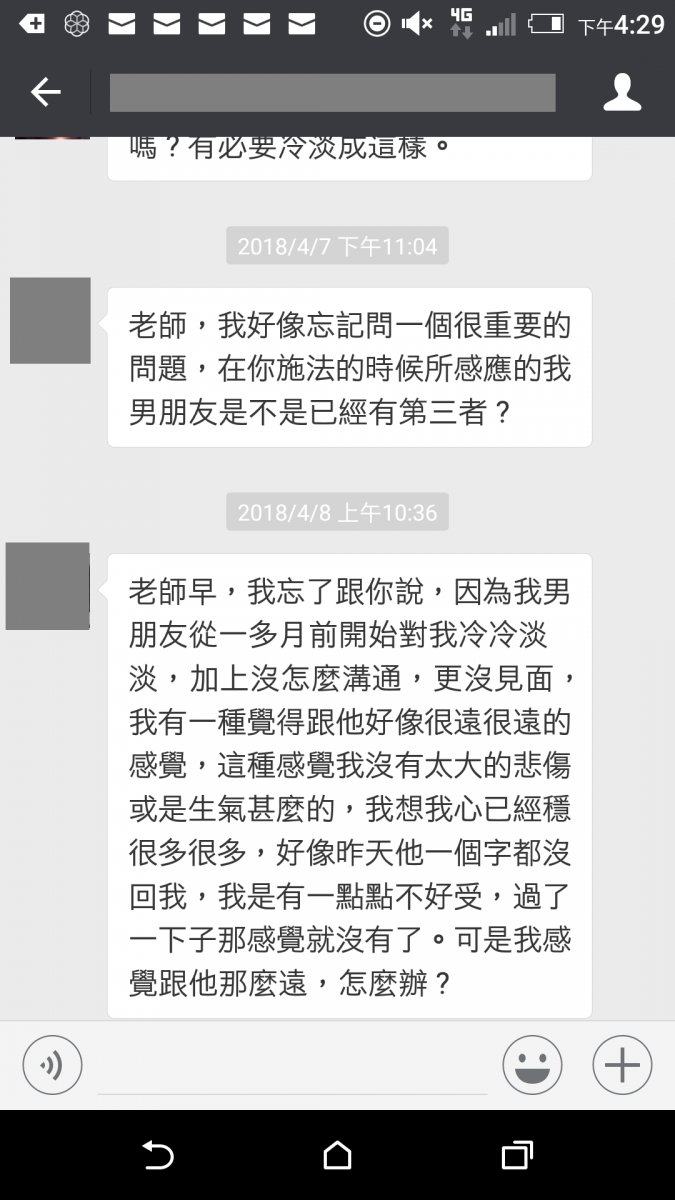Open the chat info profile icon
Viewport: 675px width, 1200px height.
[622, 93]
